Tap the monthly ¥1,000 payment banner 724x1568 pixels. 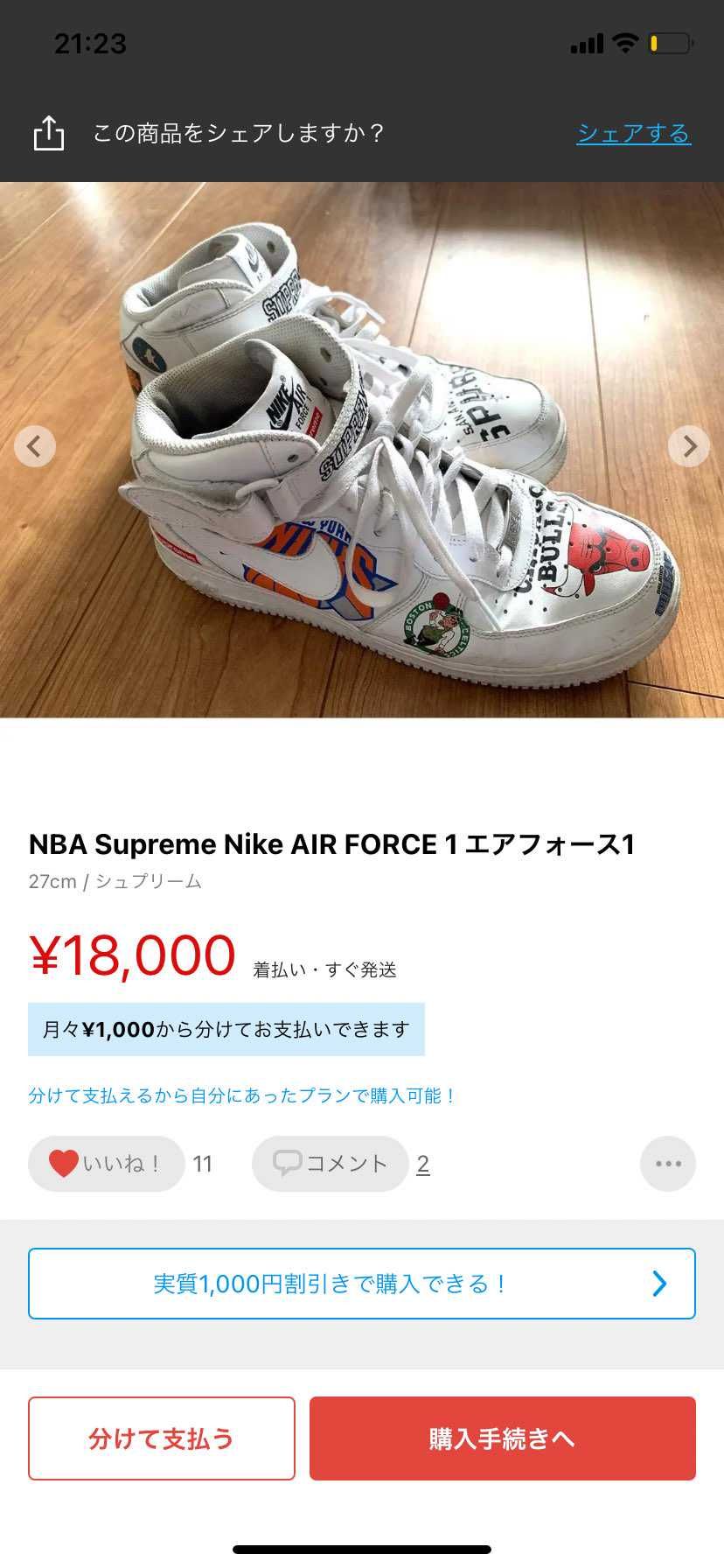coord(226,1030)
